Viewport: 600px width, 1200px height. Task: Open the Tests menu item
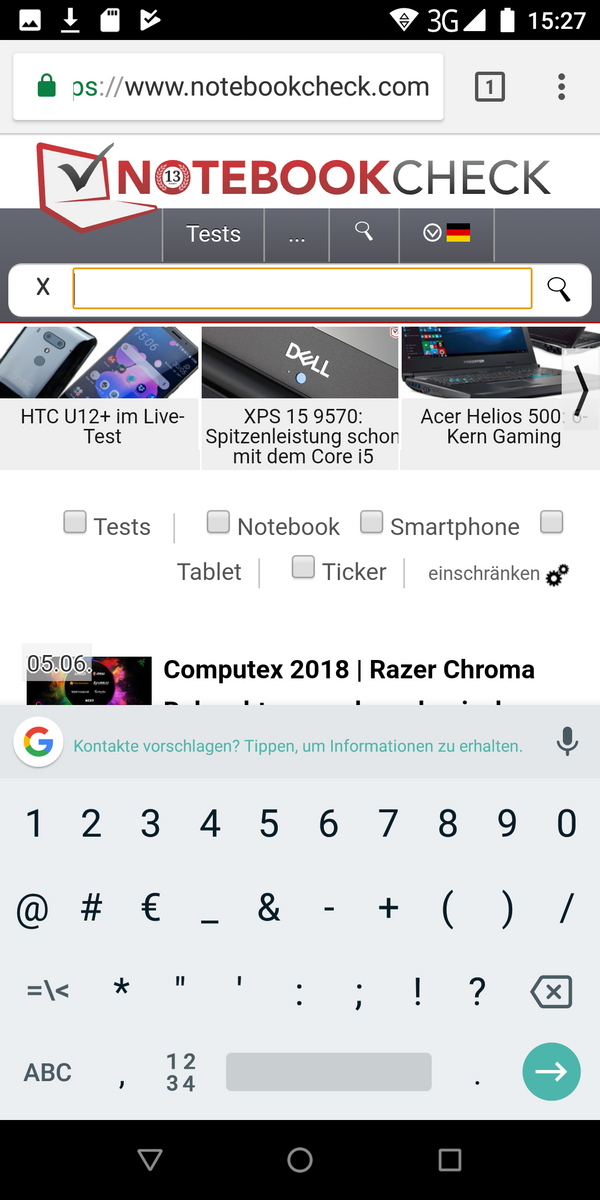[213, 234]
